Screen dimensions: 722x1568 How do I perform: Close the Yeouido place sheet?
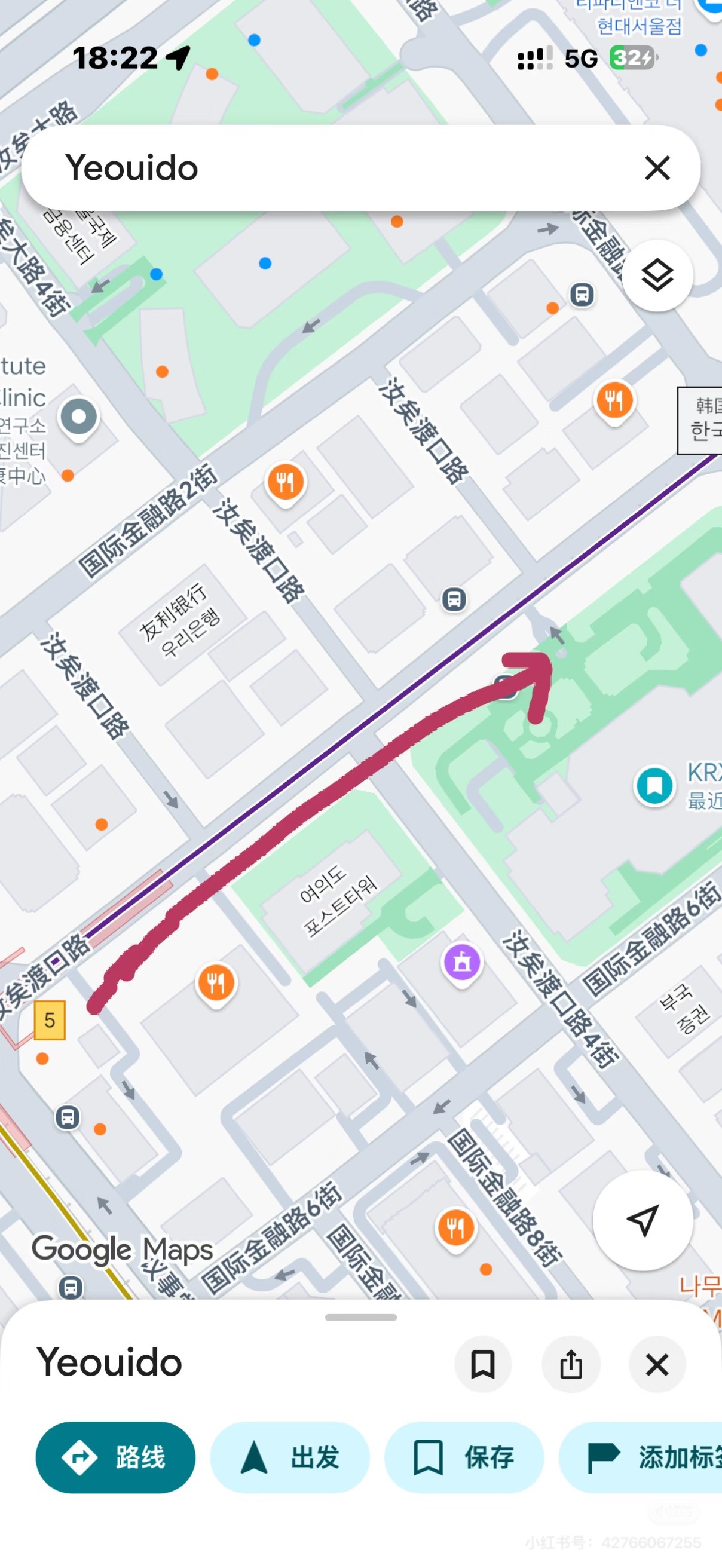[657, 1364]
